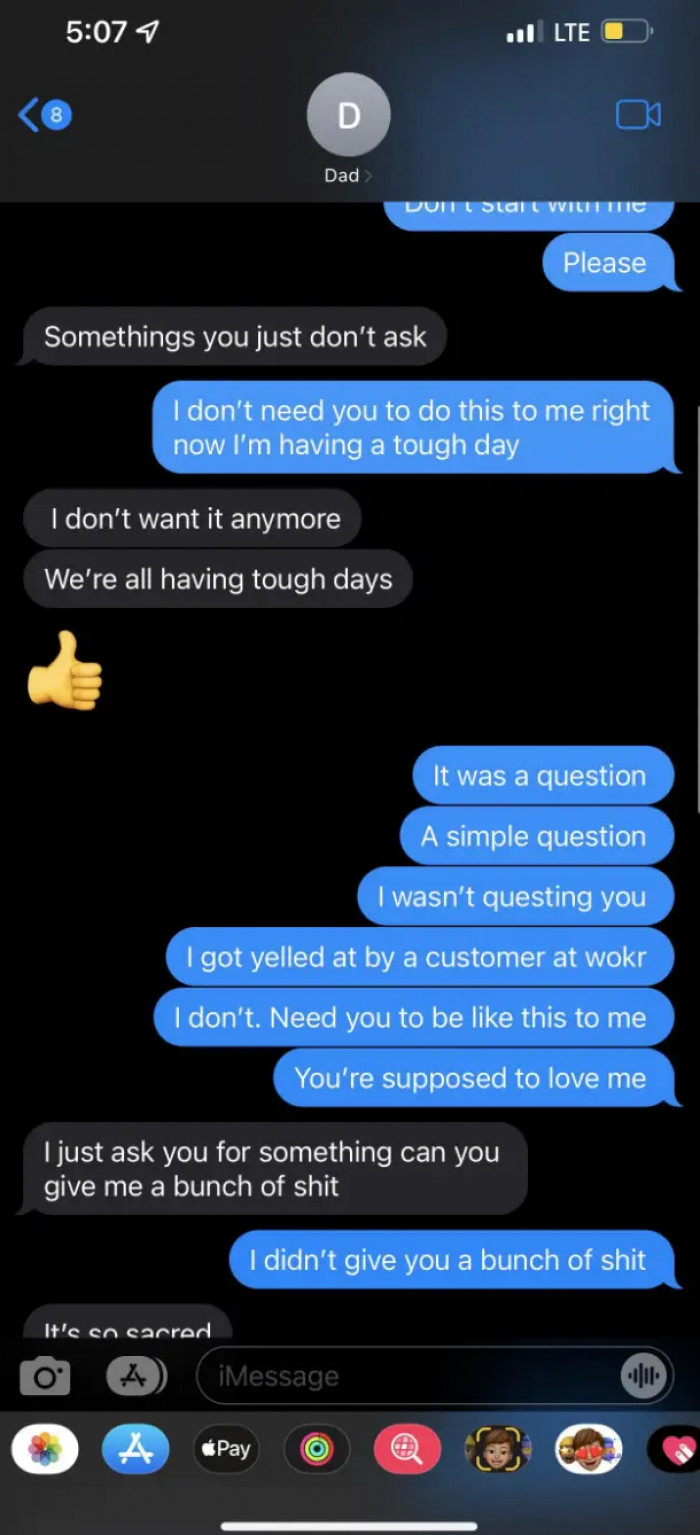Start a FaceTime video call with Dad
The image size is (700, 1535).
[637, 114]
